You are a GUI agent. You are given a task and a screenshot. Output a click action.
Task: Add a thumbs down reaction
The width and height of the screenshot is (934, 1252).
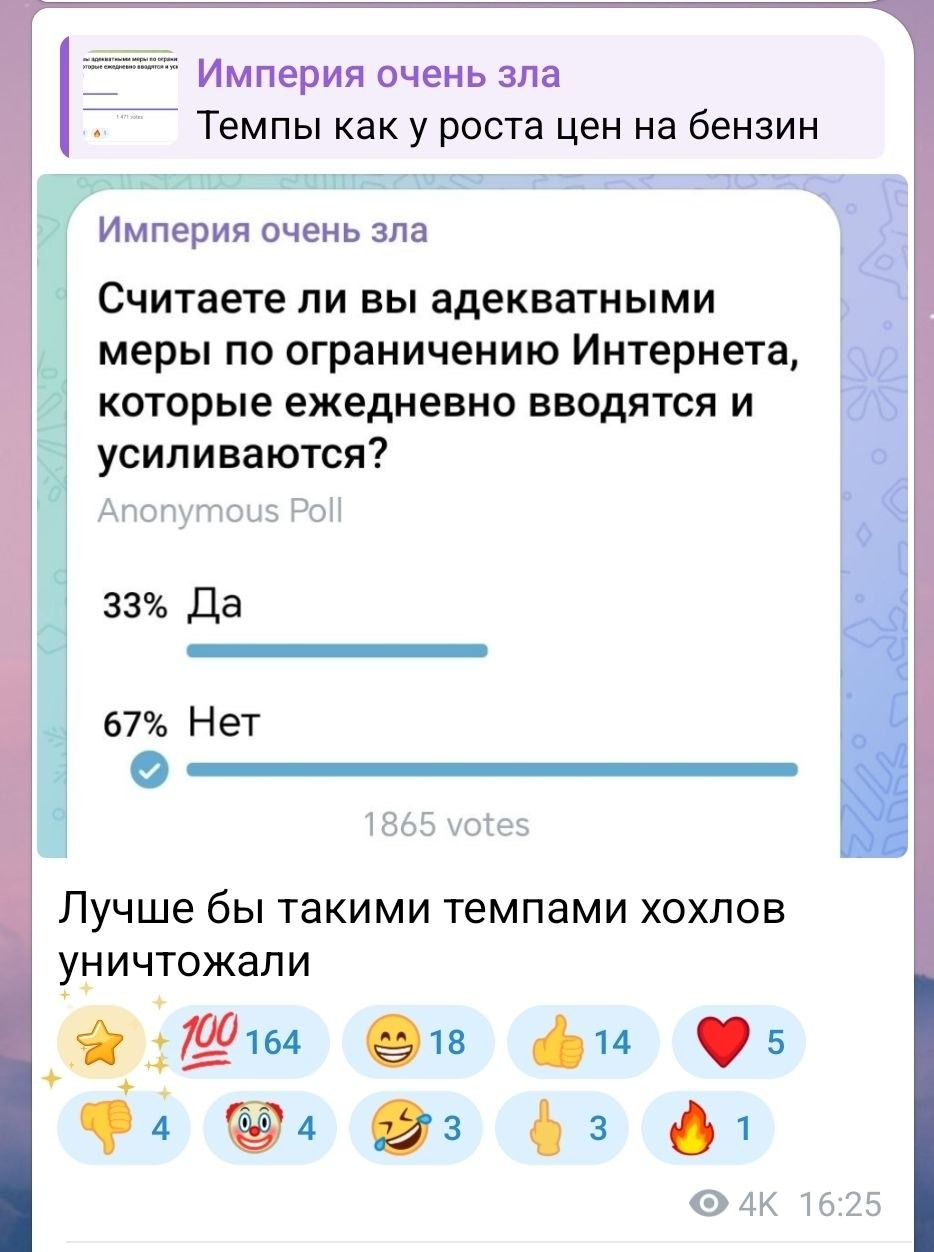(x=118, y=1128)
